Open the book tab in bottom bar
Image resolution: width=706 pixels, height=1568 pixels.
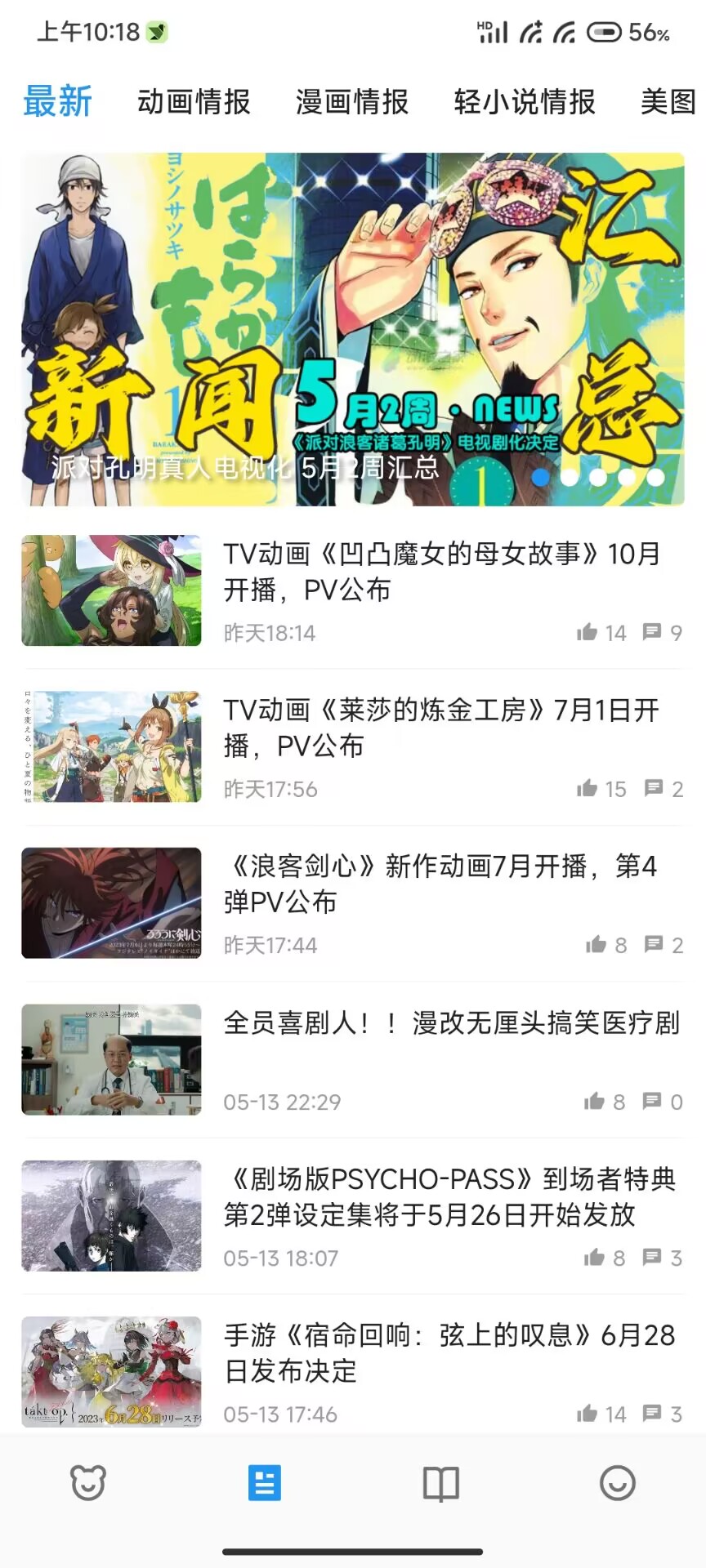pos(441,1483)
